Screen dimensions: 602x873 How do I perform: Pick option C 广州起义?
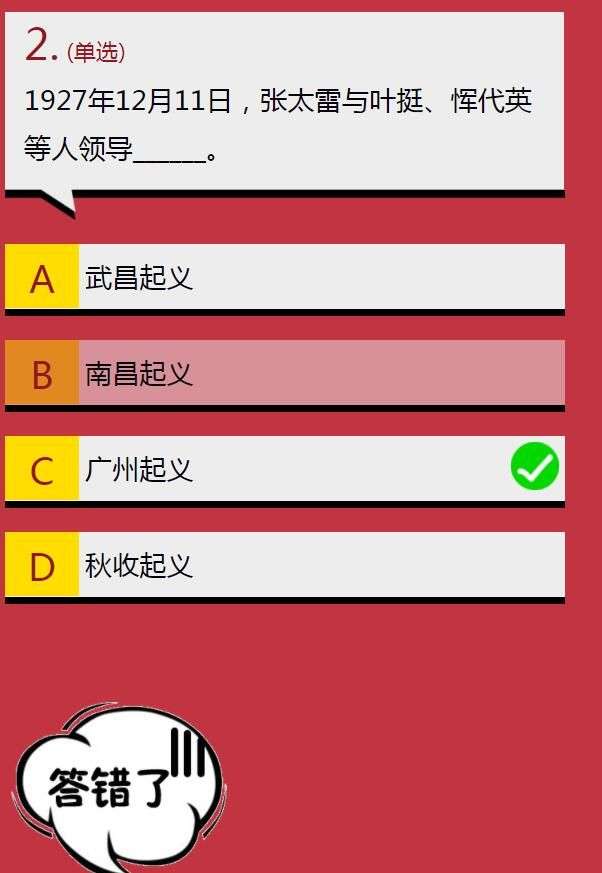coord(284,469)
